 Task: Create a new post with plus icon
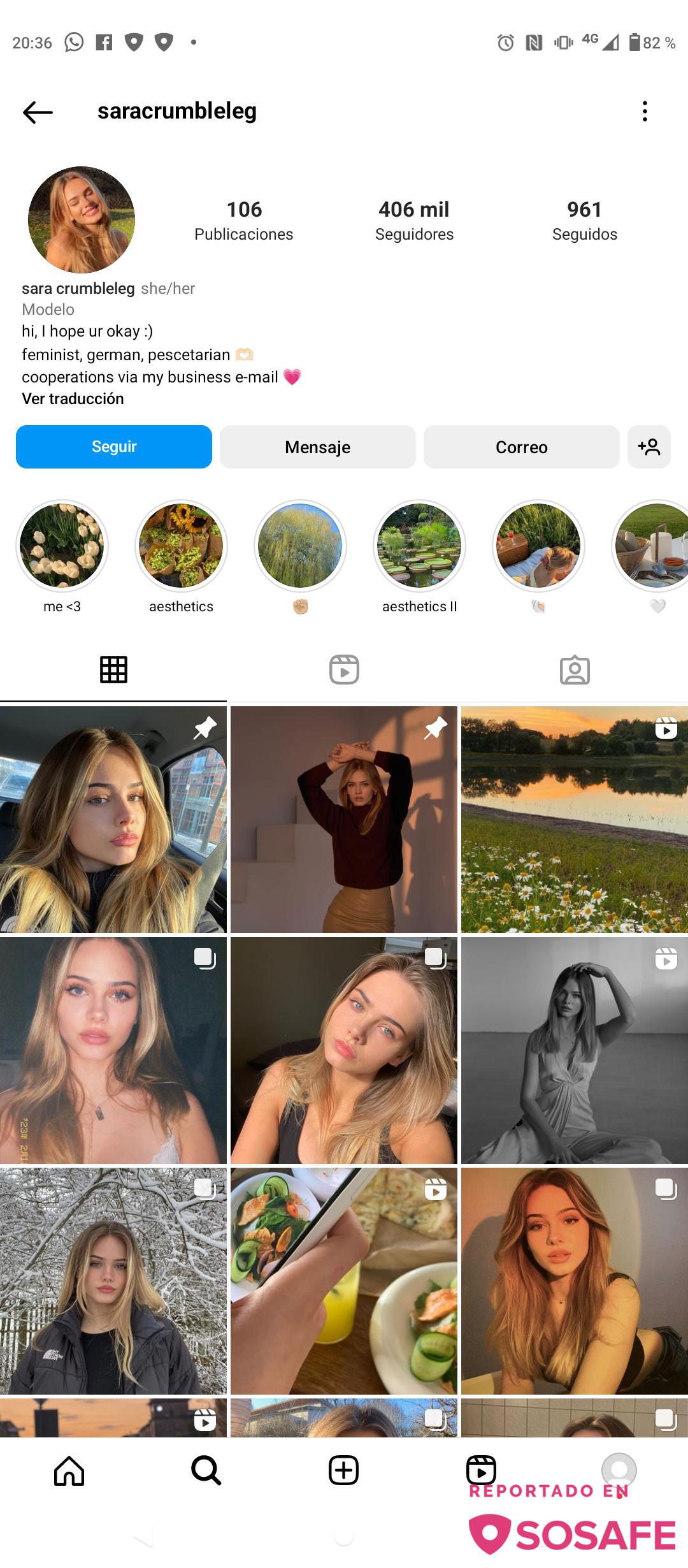[343, 1471]
